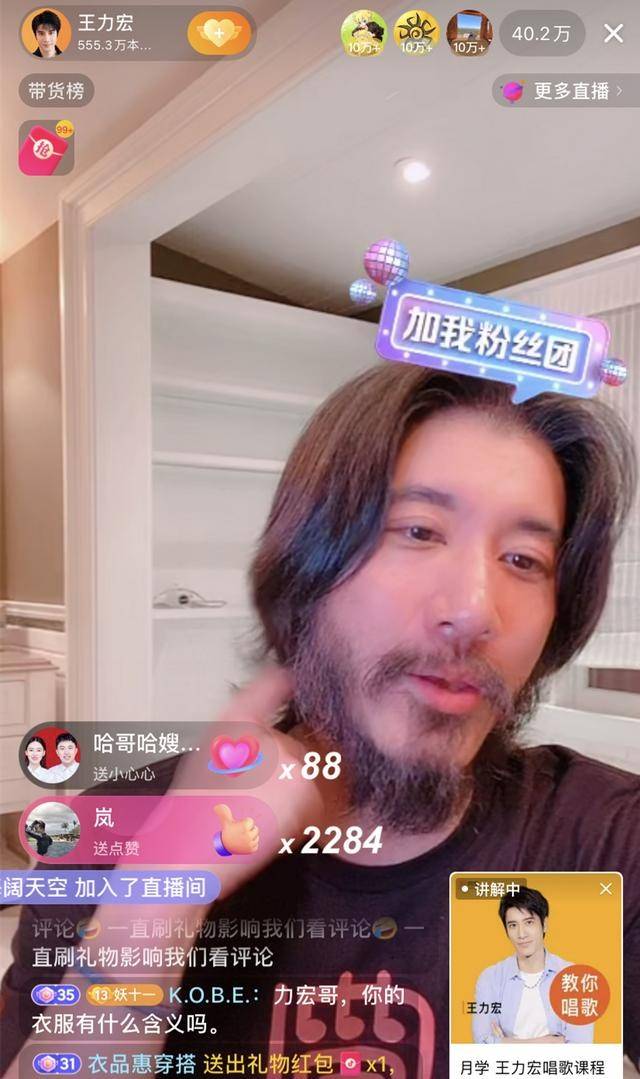Dismiss the 讲解中 product card
Image resolution: width=640 pixels, height=1079 pixels.
pos(606,888)
